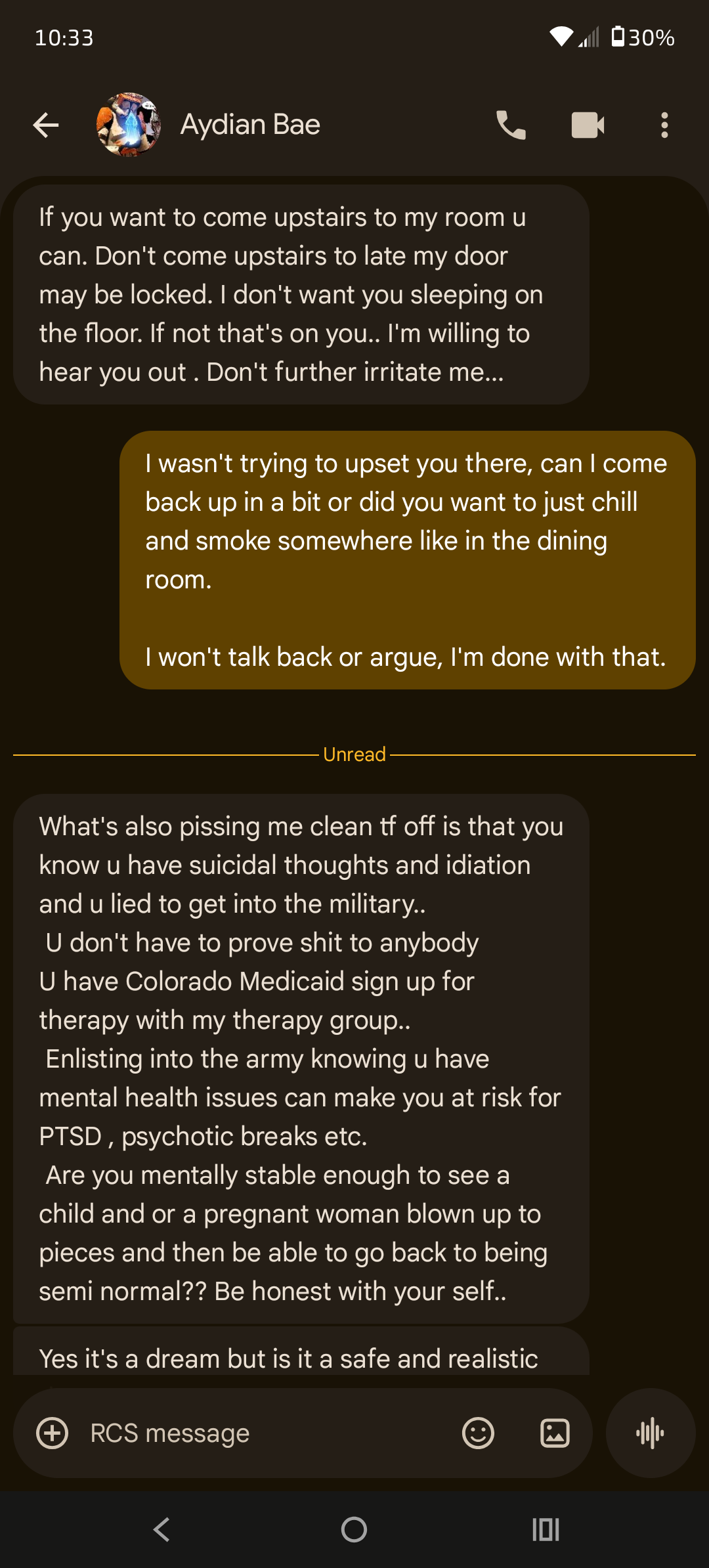This screenshot has height=1568, width=709.
Task: Open the overflow menu
Action: pyautogui.click(x=664, y=125)
